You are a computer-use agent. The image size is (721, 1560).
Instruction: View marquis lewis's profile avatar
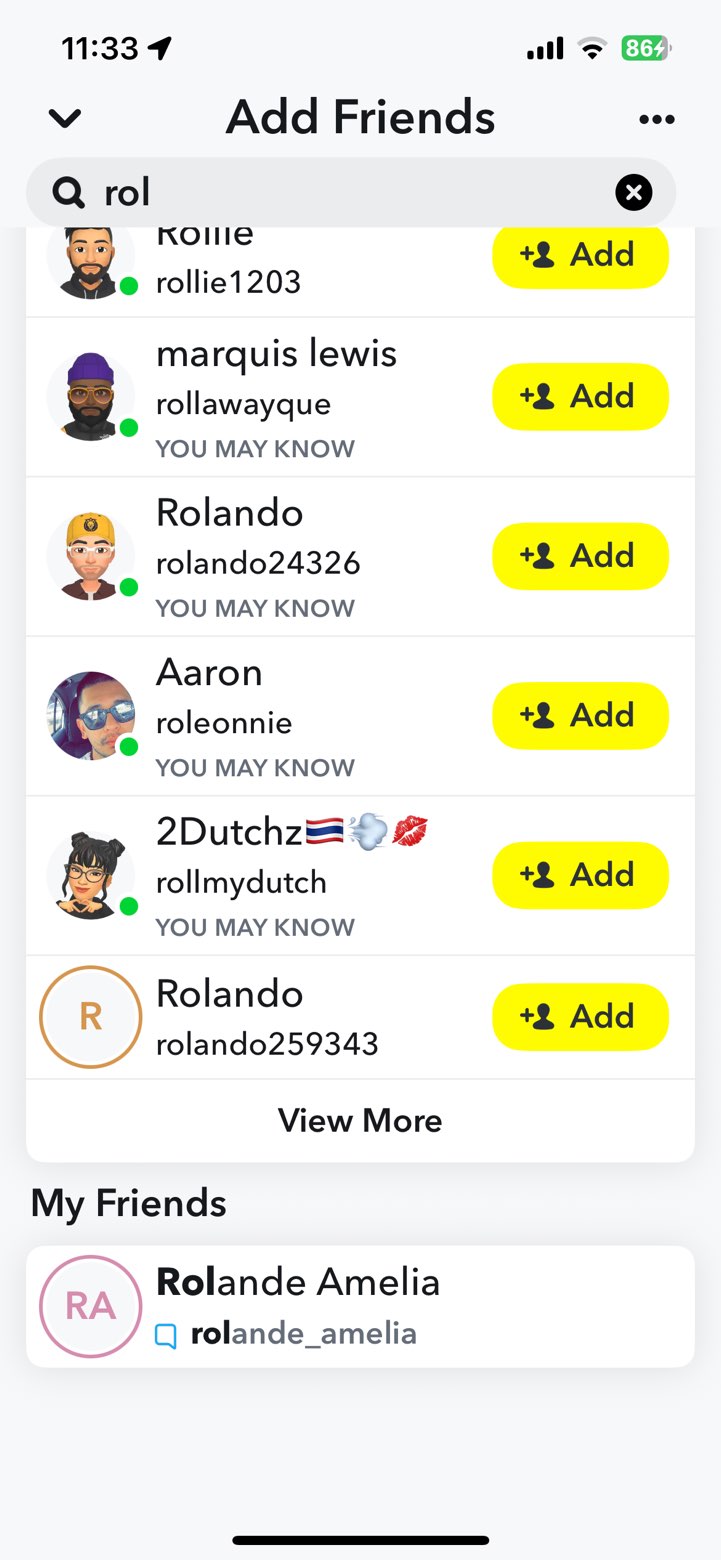(90, 397)
